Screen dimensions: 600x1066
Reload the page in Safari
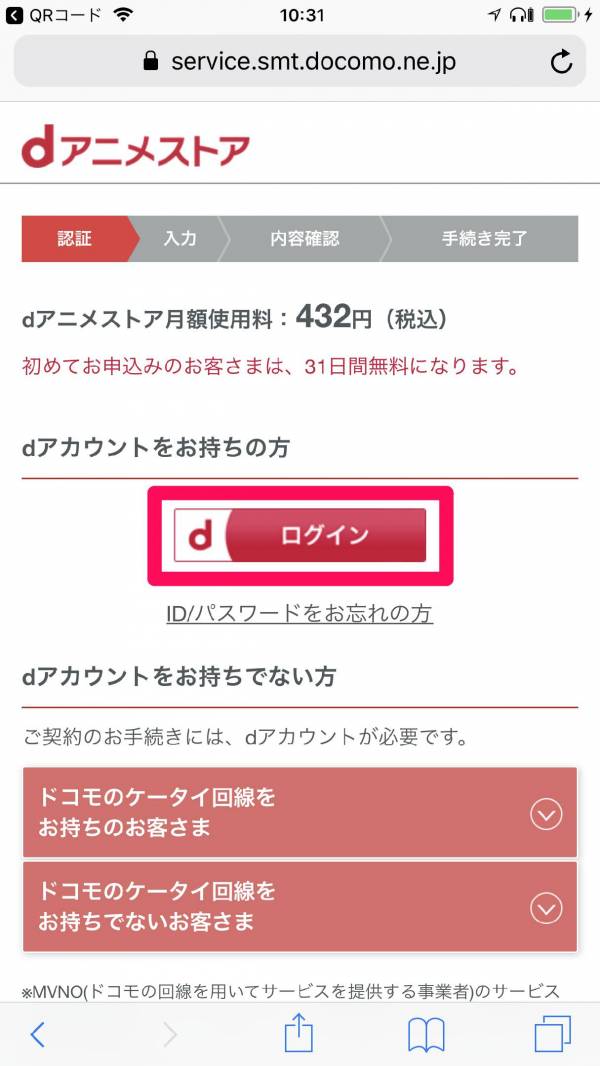[x=562, y=62]
